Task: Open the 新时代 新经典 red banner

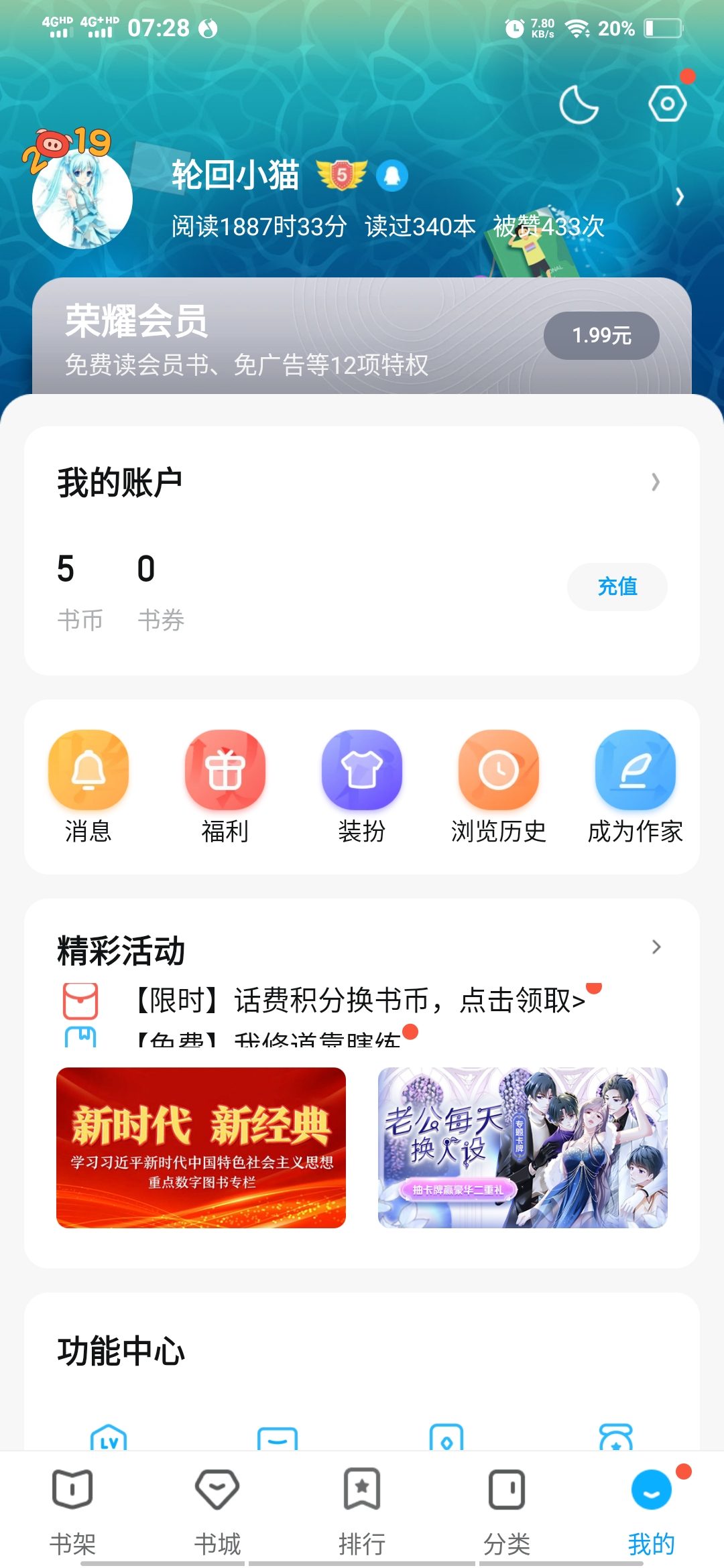Action: coord(201,1147)
